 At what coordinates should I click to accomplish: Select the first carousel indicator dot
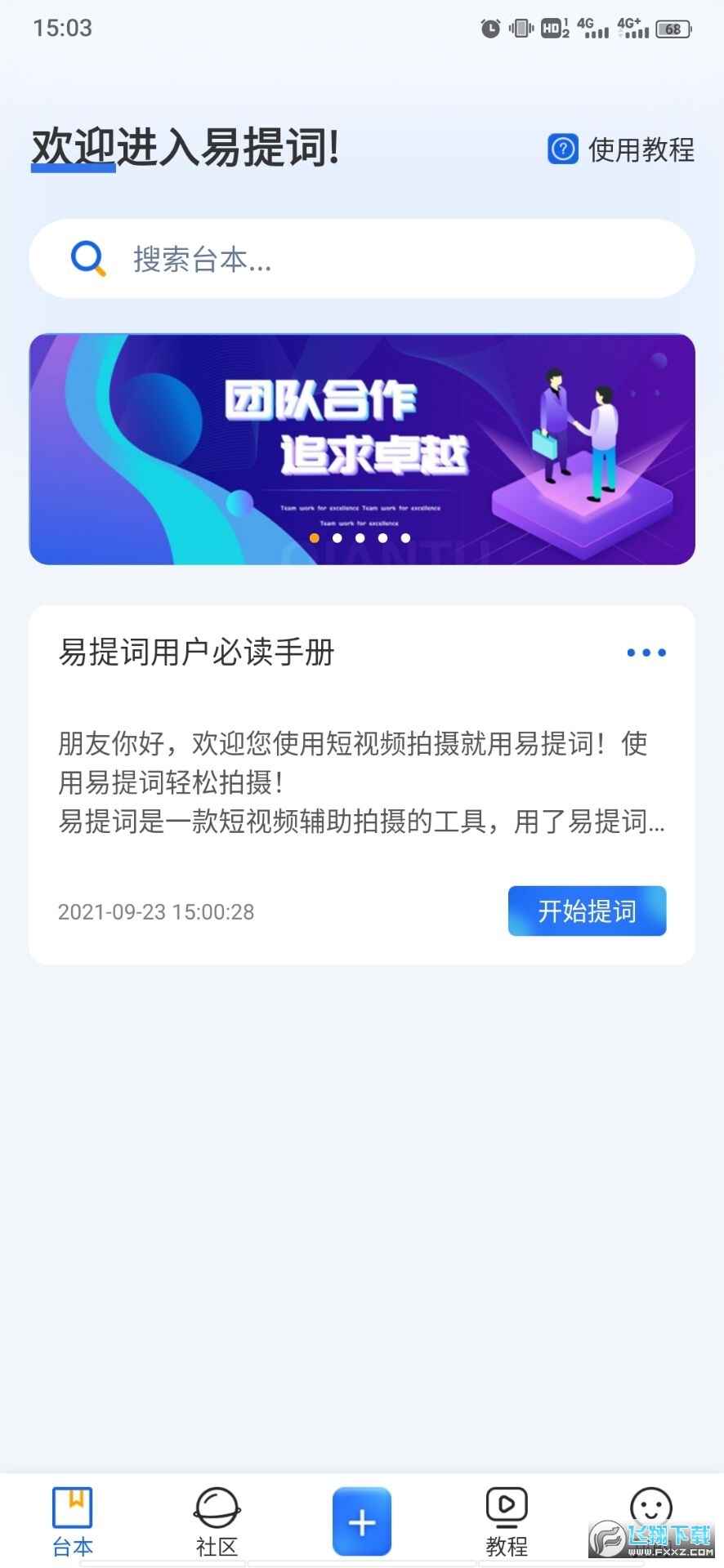[313, 537]
